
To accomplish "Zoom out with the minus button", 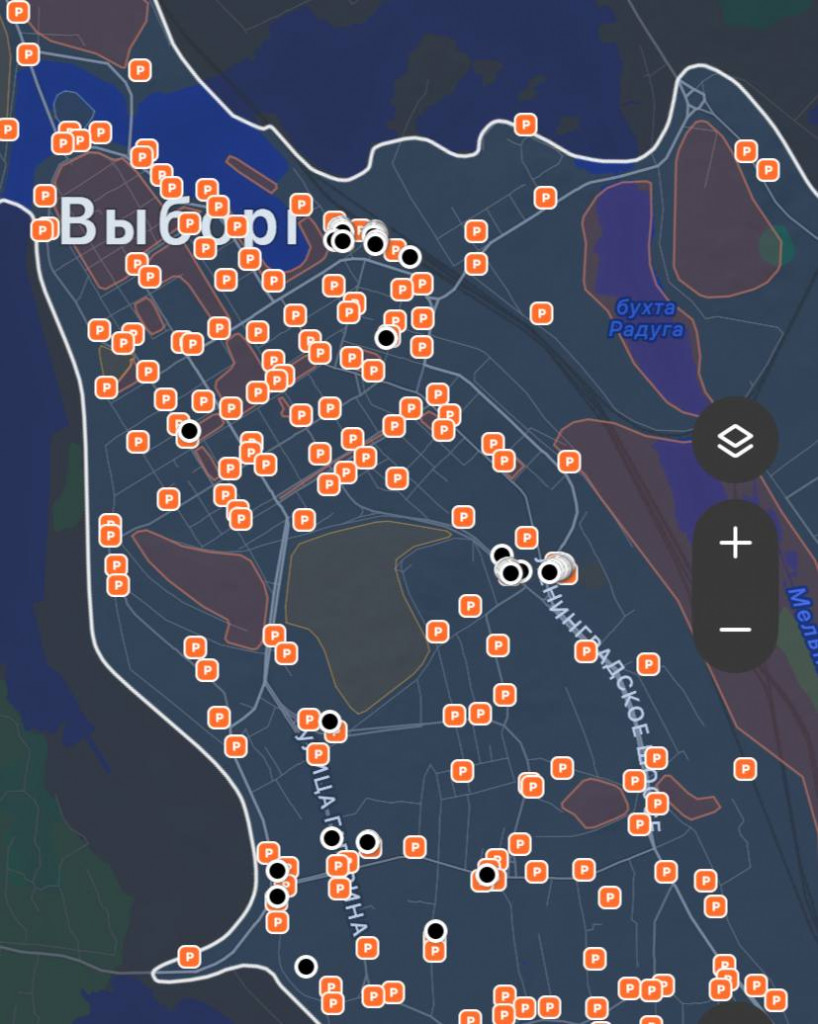I will 735,629.
